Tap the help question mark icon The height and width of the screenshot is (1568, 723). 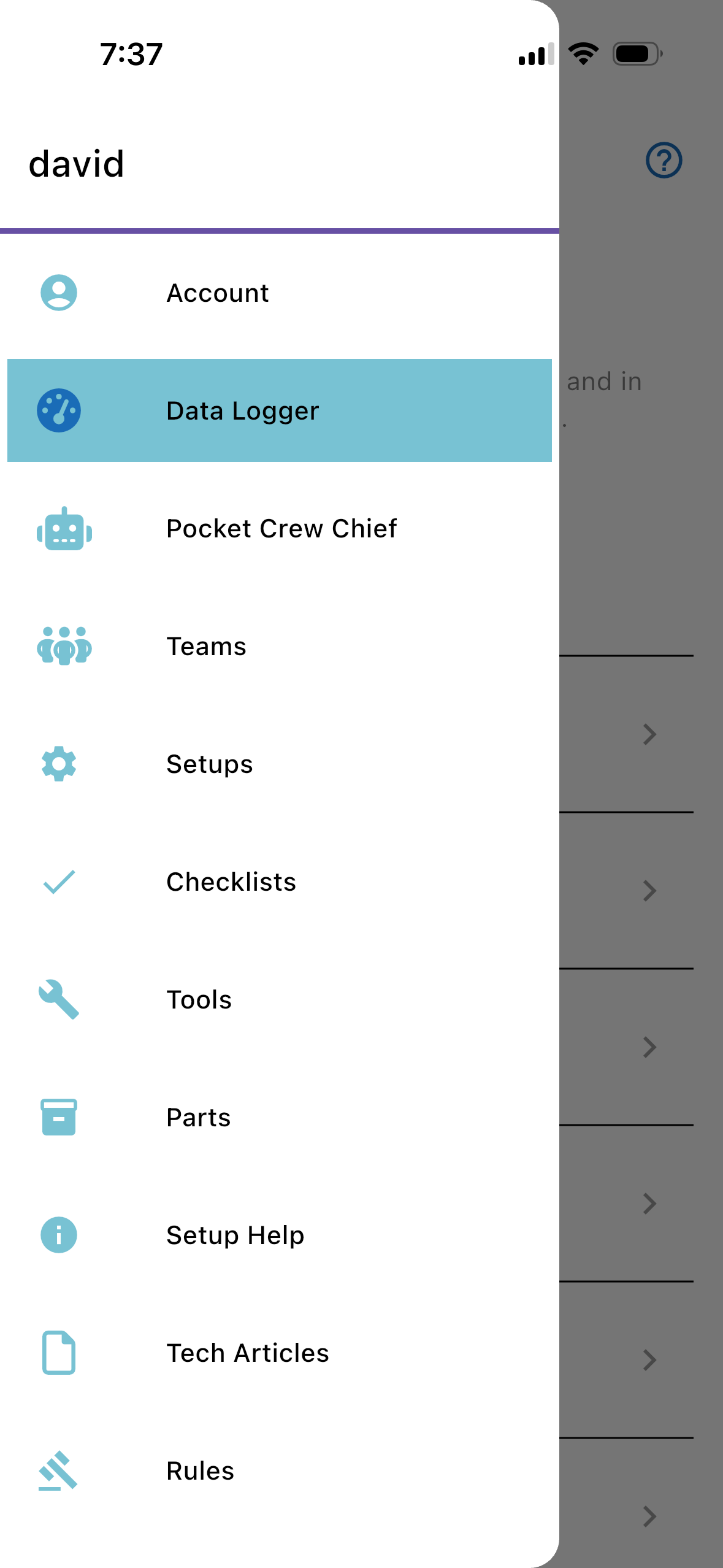pos(664,161)
